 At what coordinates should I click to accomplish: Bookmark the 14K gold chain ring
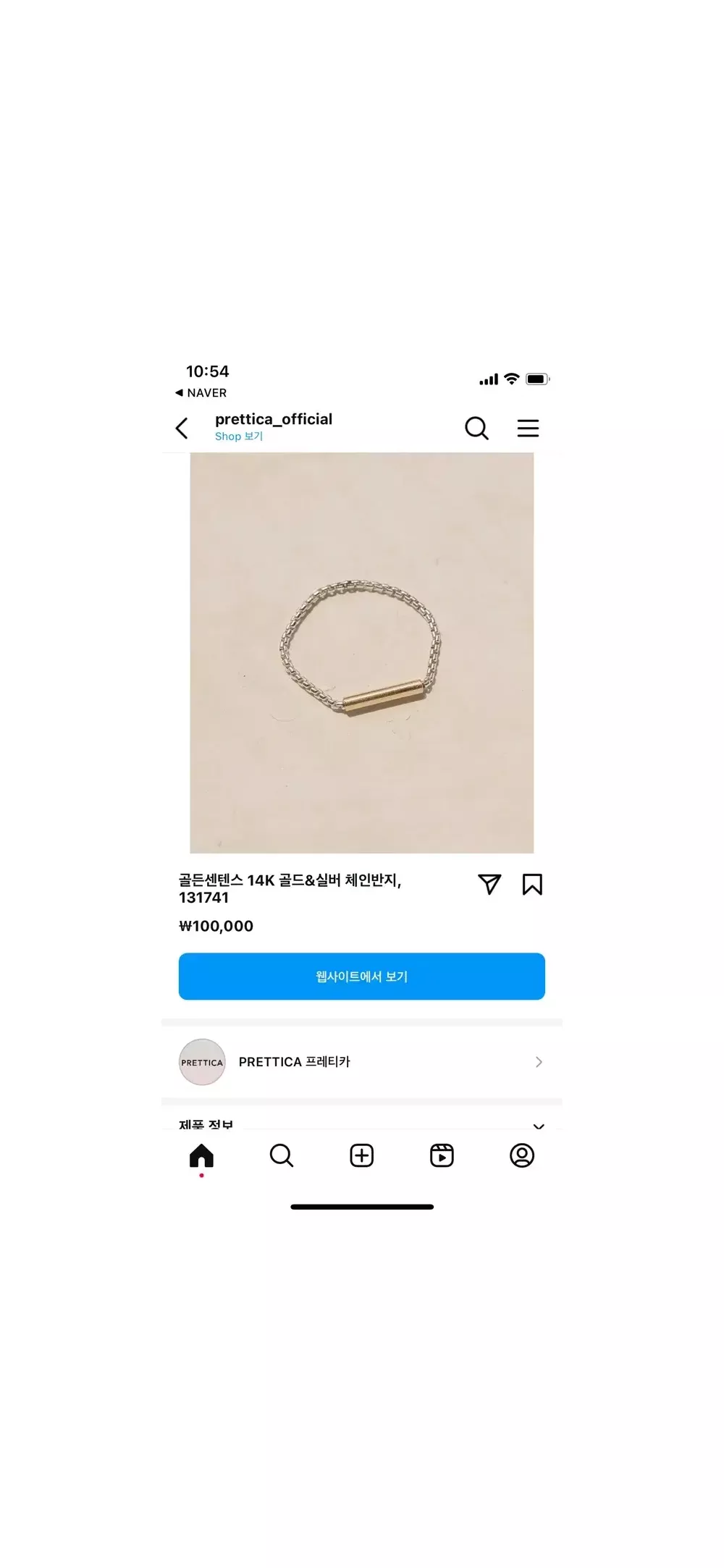coord(532,884)
